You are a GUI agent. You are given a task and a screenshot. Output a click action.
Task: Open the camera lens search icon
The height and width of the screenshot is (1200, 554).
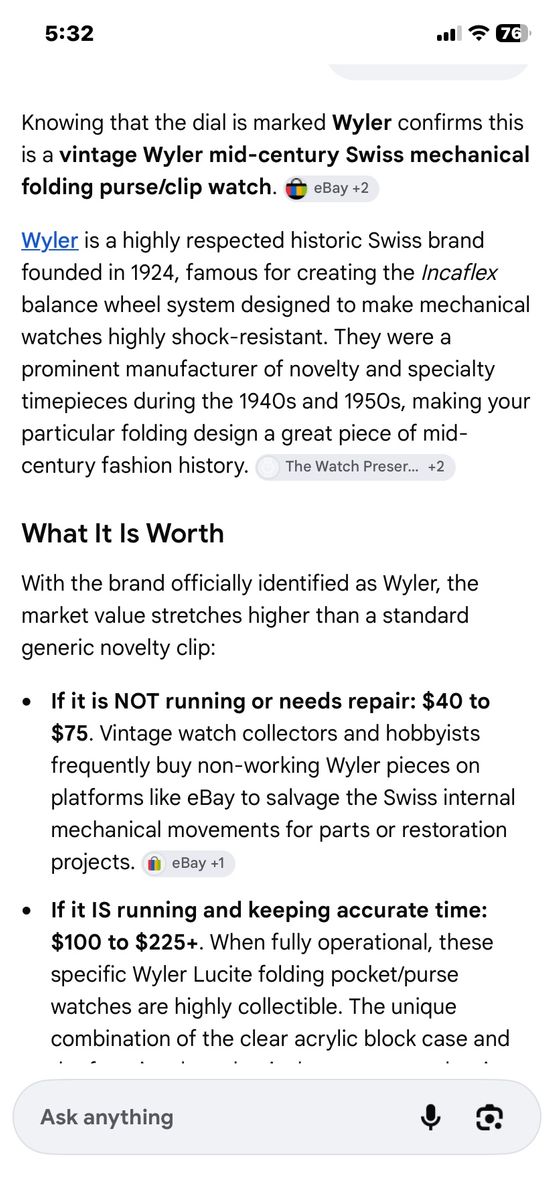tap(489, 1118)
